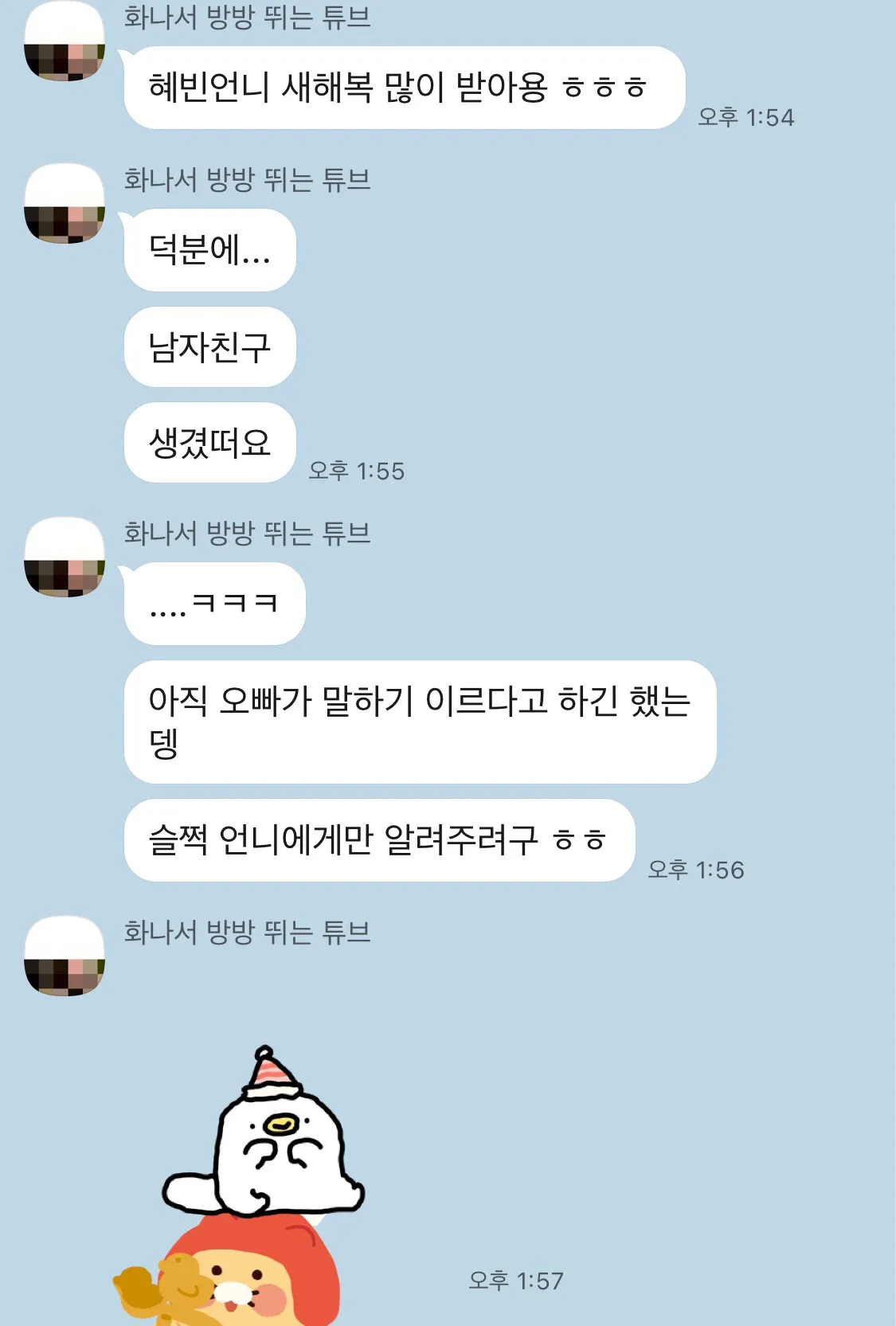
Task: Tap the avatar beside the ㅋㅋㅋ message
Action: click(x=65, y=557)
